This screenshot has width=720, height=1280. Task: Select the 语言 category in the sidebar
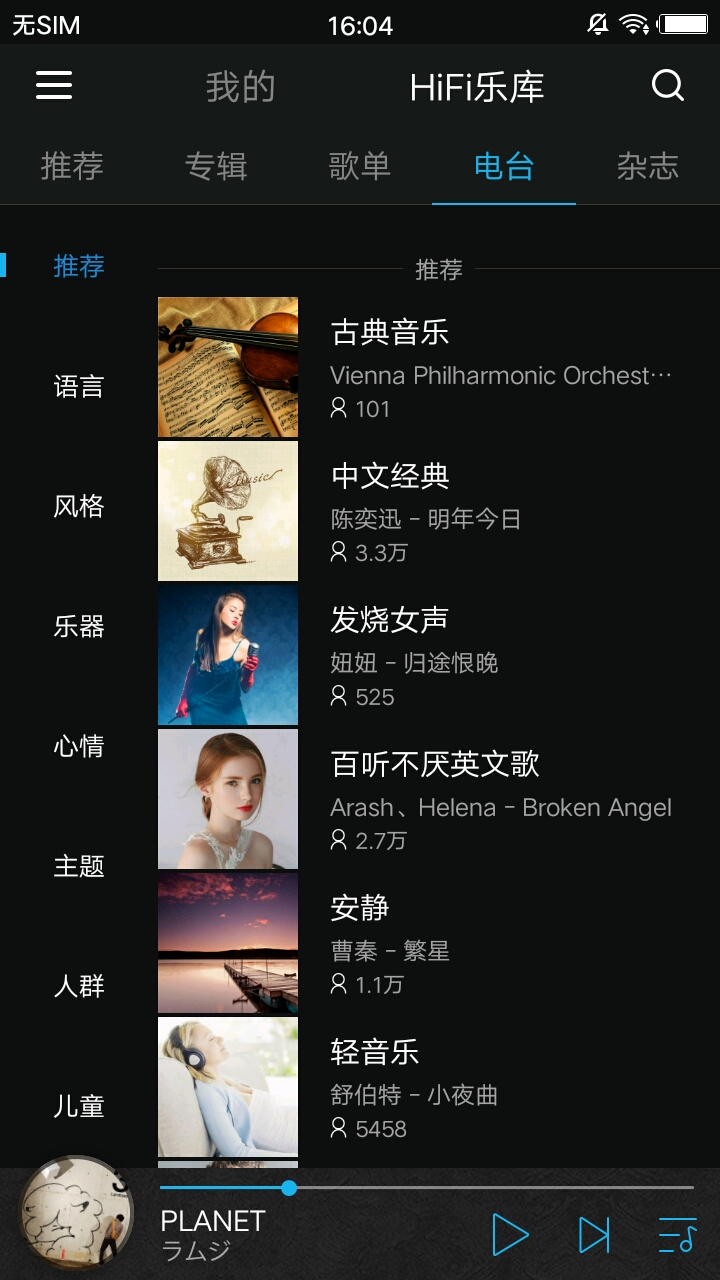coord(79,387)
